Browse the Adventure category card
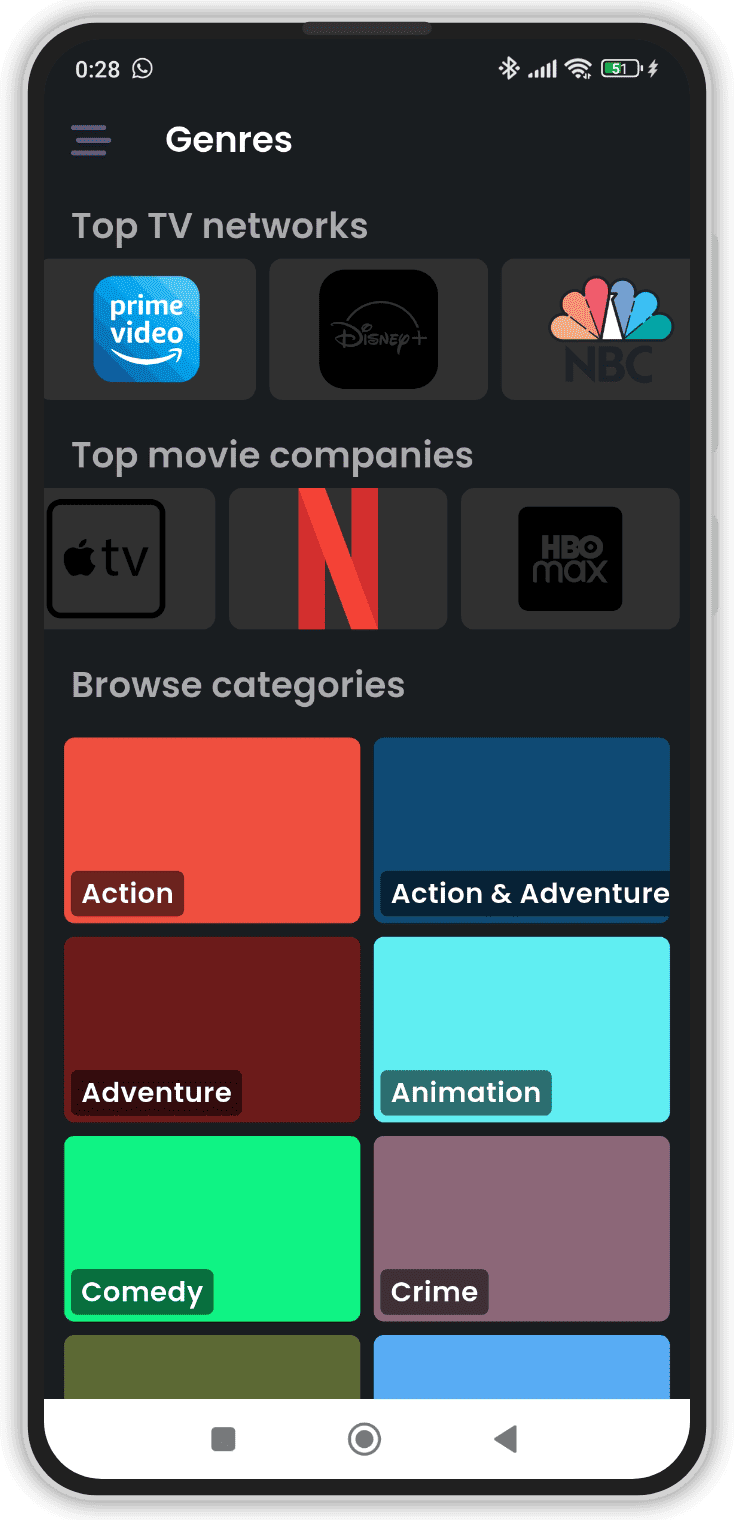Screen dimensions: 734x1520 tap(212, 1029)
